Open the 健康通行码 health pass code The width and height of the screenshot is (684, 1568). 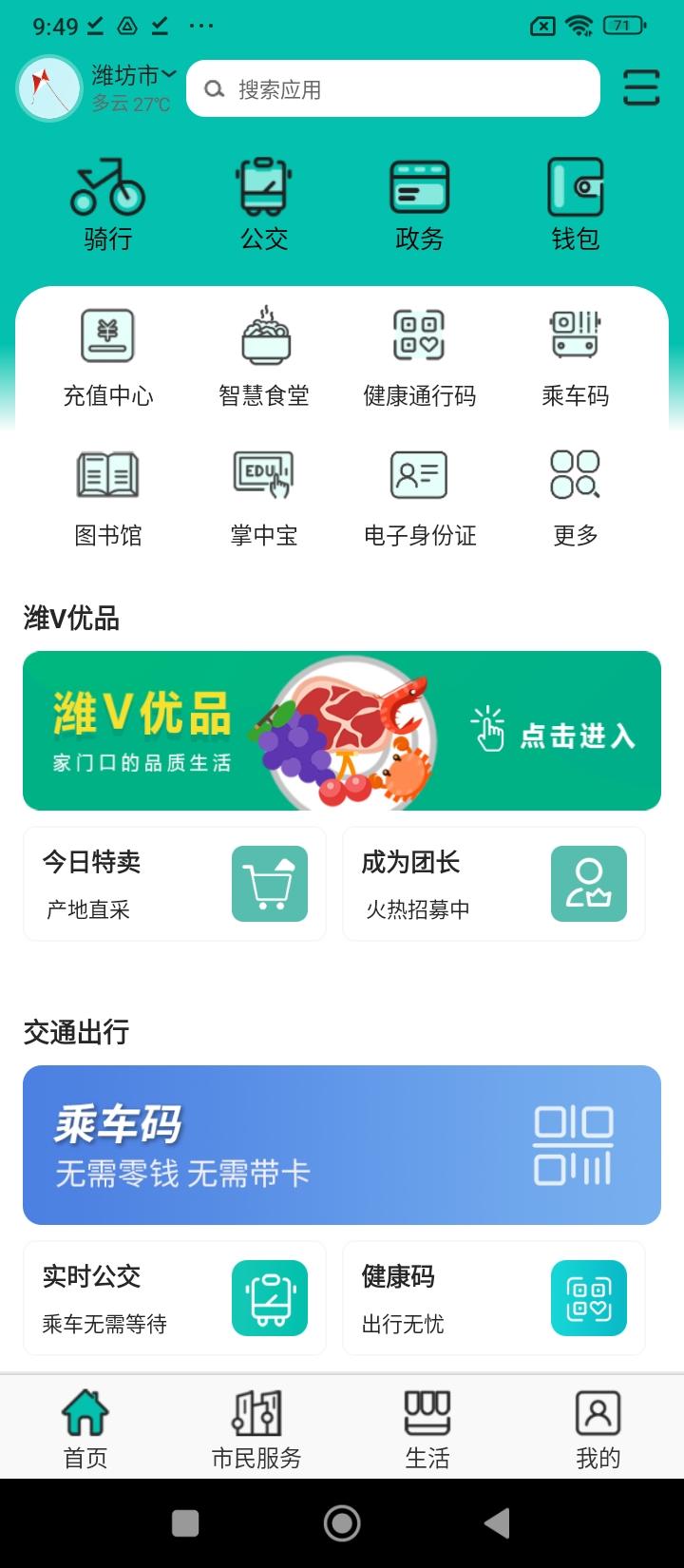[420, 352]
